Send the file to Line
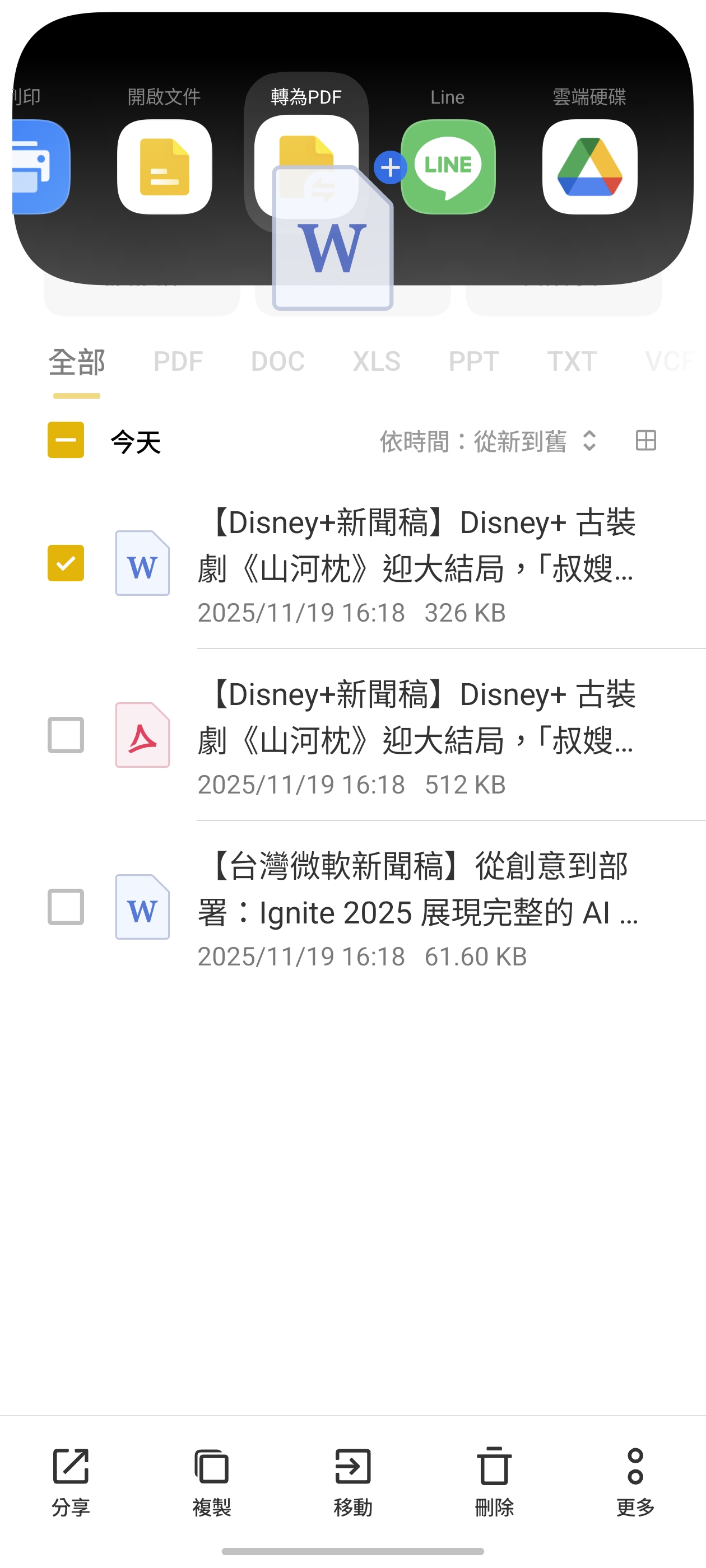 coord(448,166)
